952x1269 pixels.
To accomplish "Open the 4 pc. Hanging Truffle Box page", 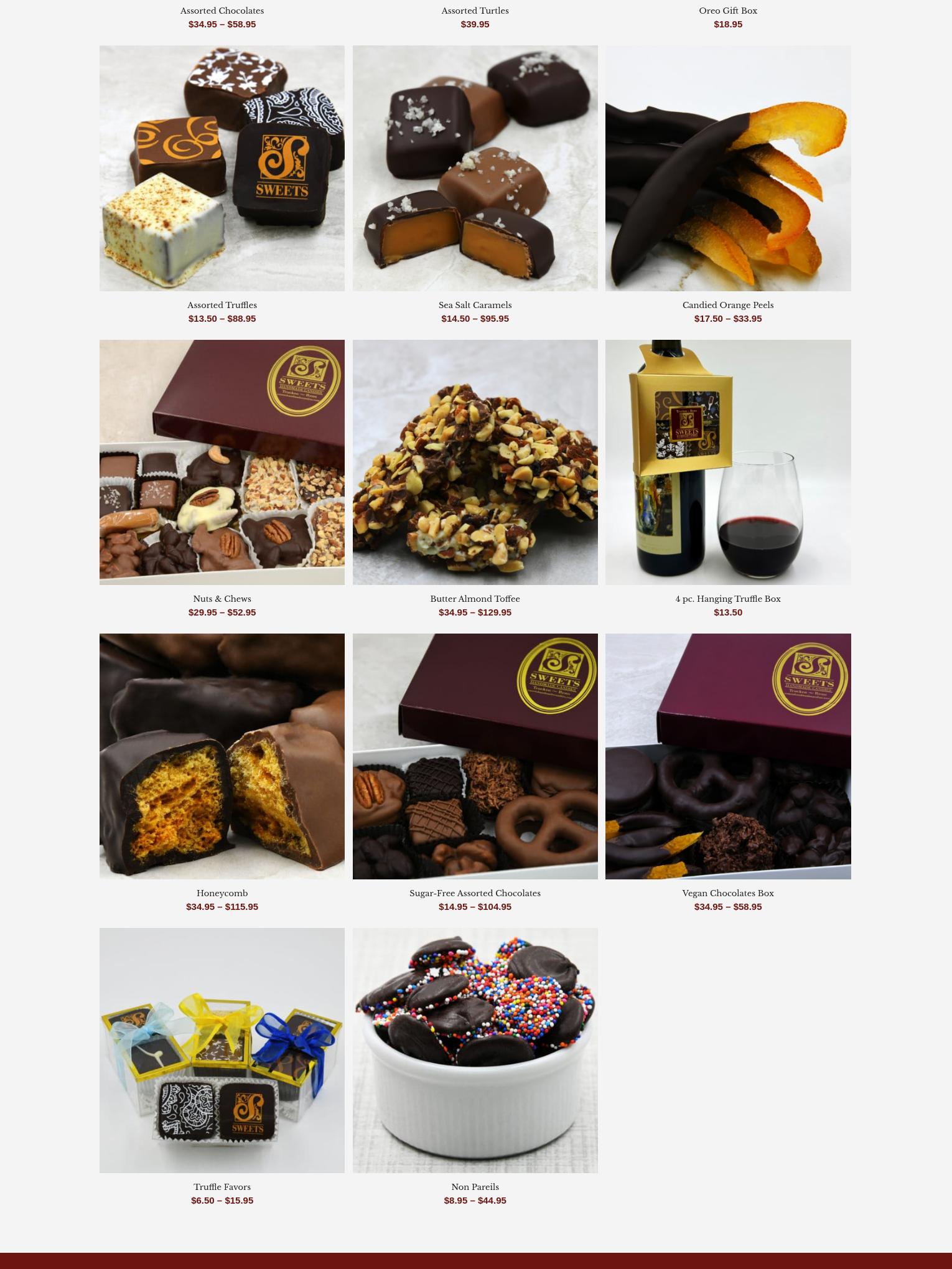I will click(x=727, y=598).
